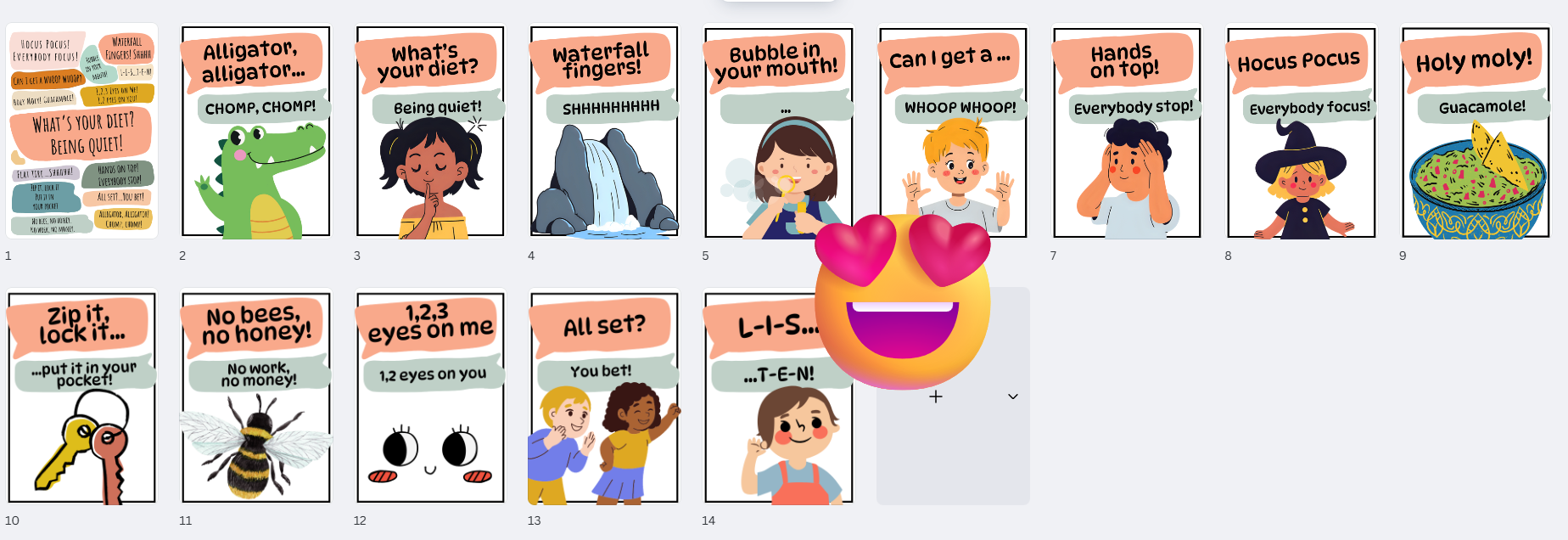Select the Holy moly page
The height and width of the screenshot is (540, 1568).
[1476, 132]
